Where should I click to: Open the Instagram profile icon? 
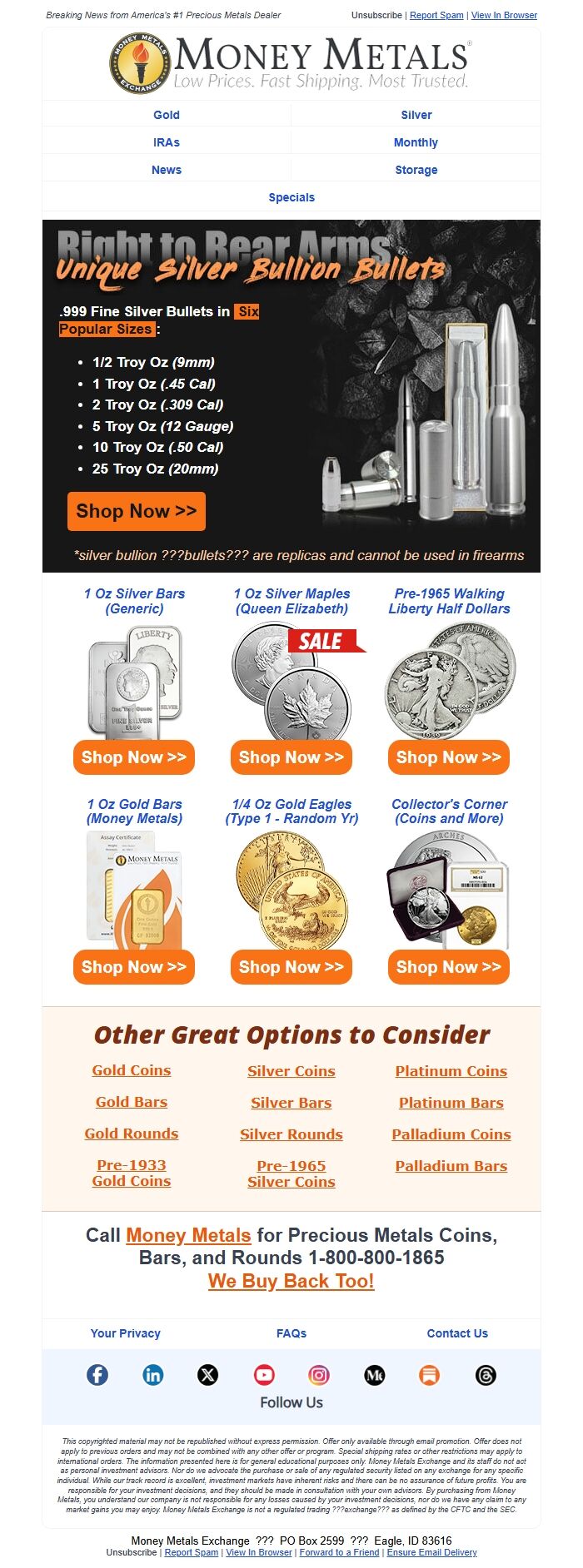tap(319, 1375)
